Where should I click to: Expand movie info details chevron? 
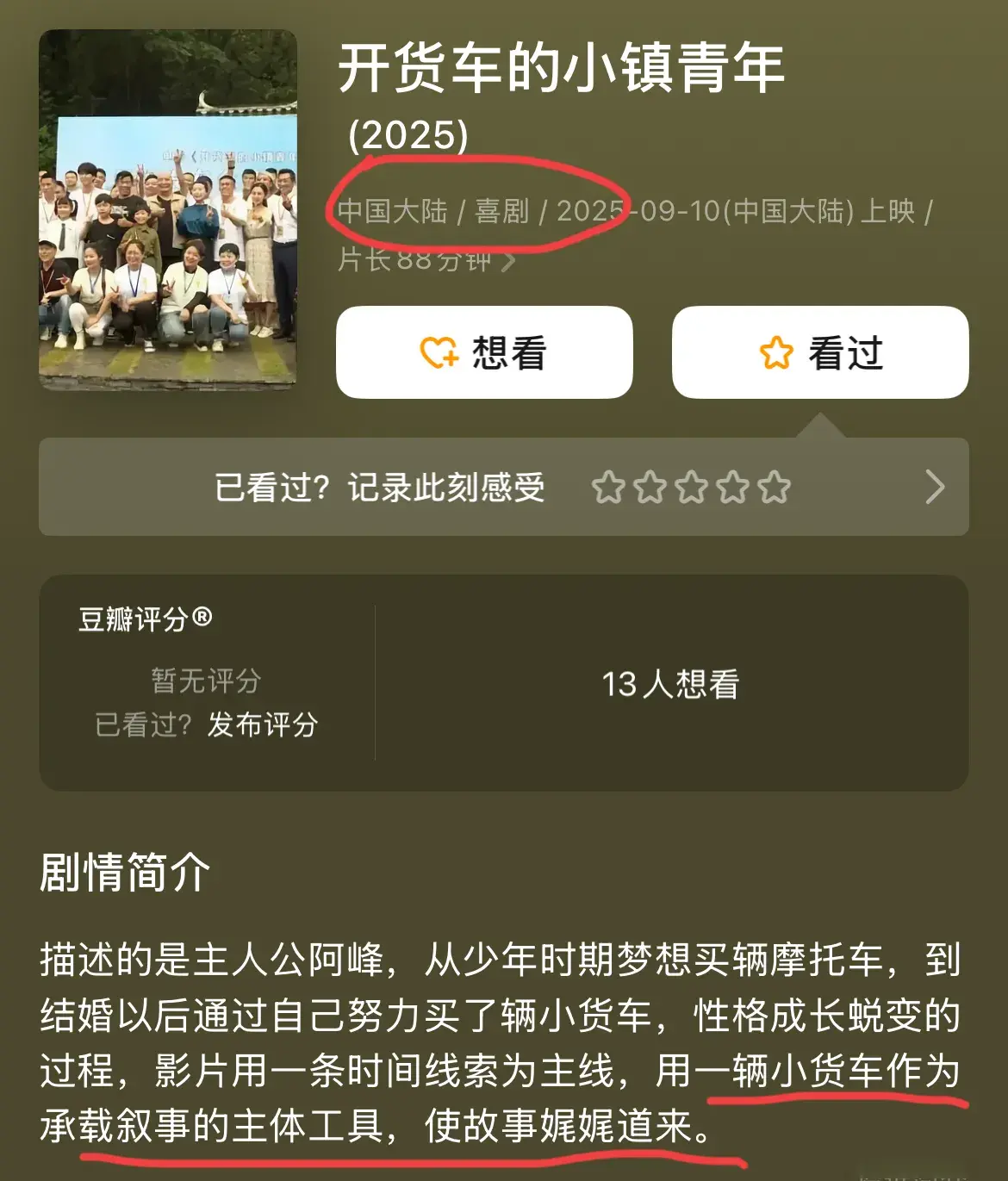[508, 261]
